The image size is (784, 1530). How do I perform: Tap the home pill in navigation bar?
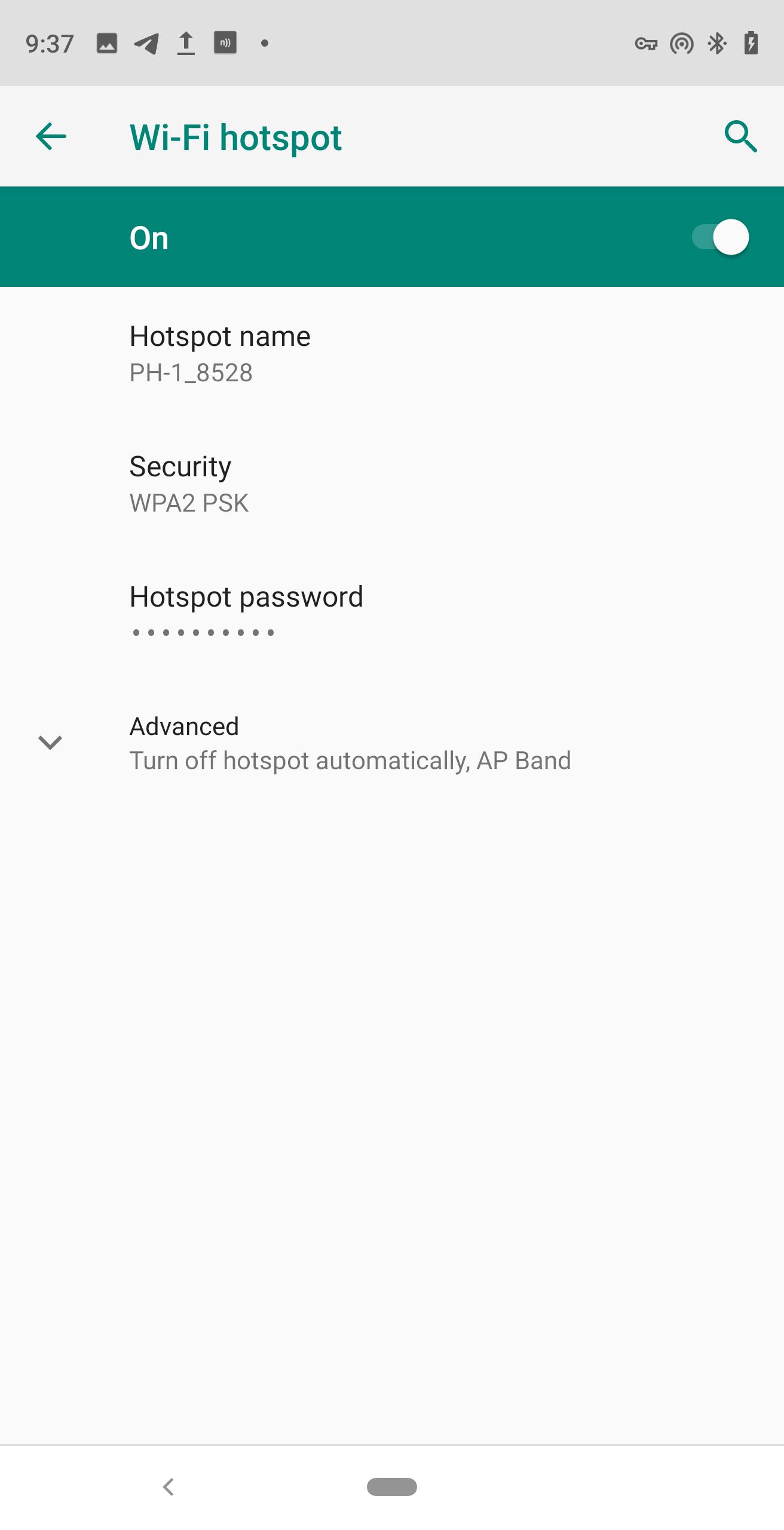point(392,1486)
